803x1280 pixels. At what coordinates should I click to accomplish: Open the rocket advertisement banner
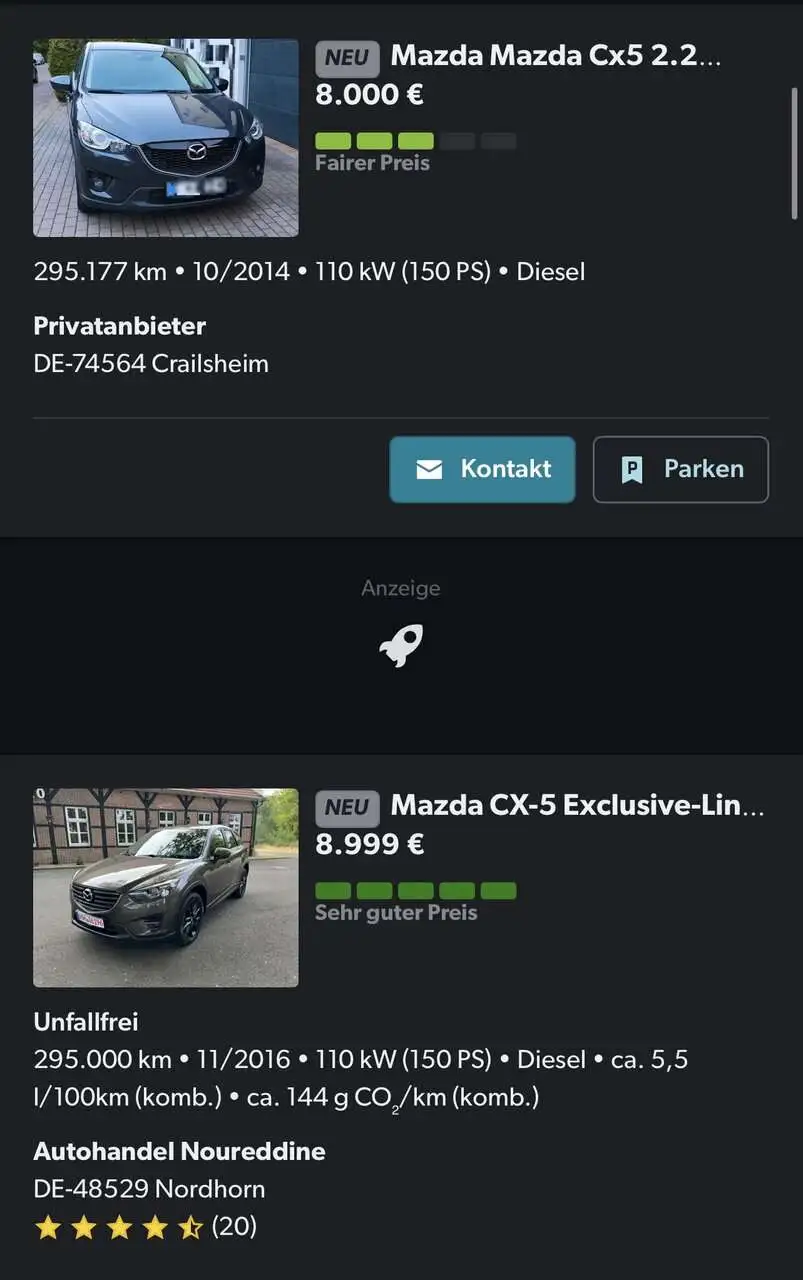click(x=401, y=645)
